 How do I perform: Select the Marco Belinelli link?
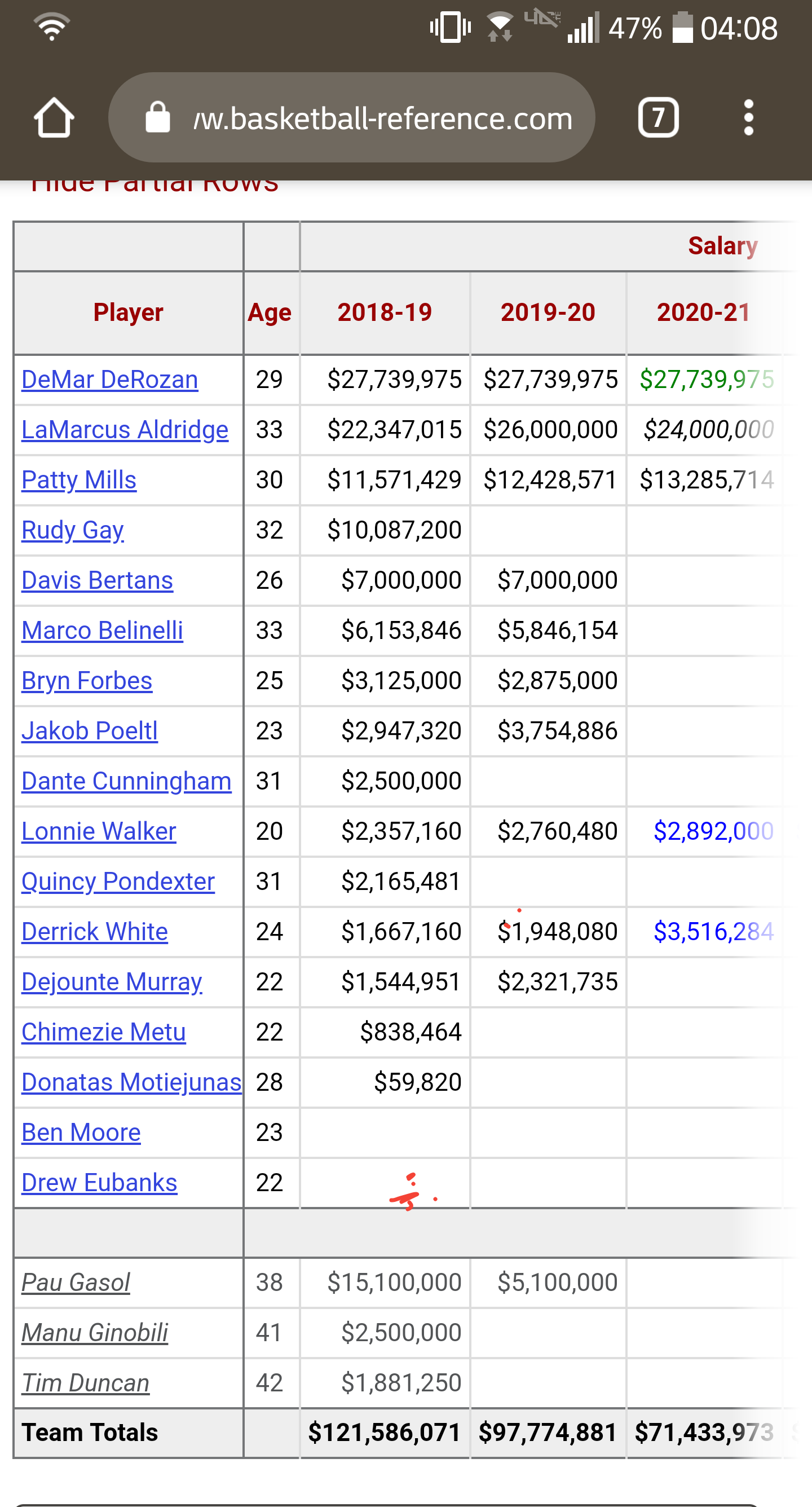(x=103, y=631)
